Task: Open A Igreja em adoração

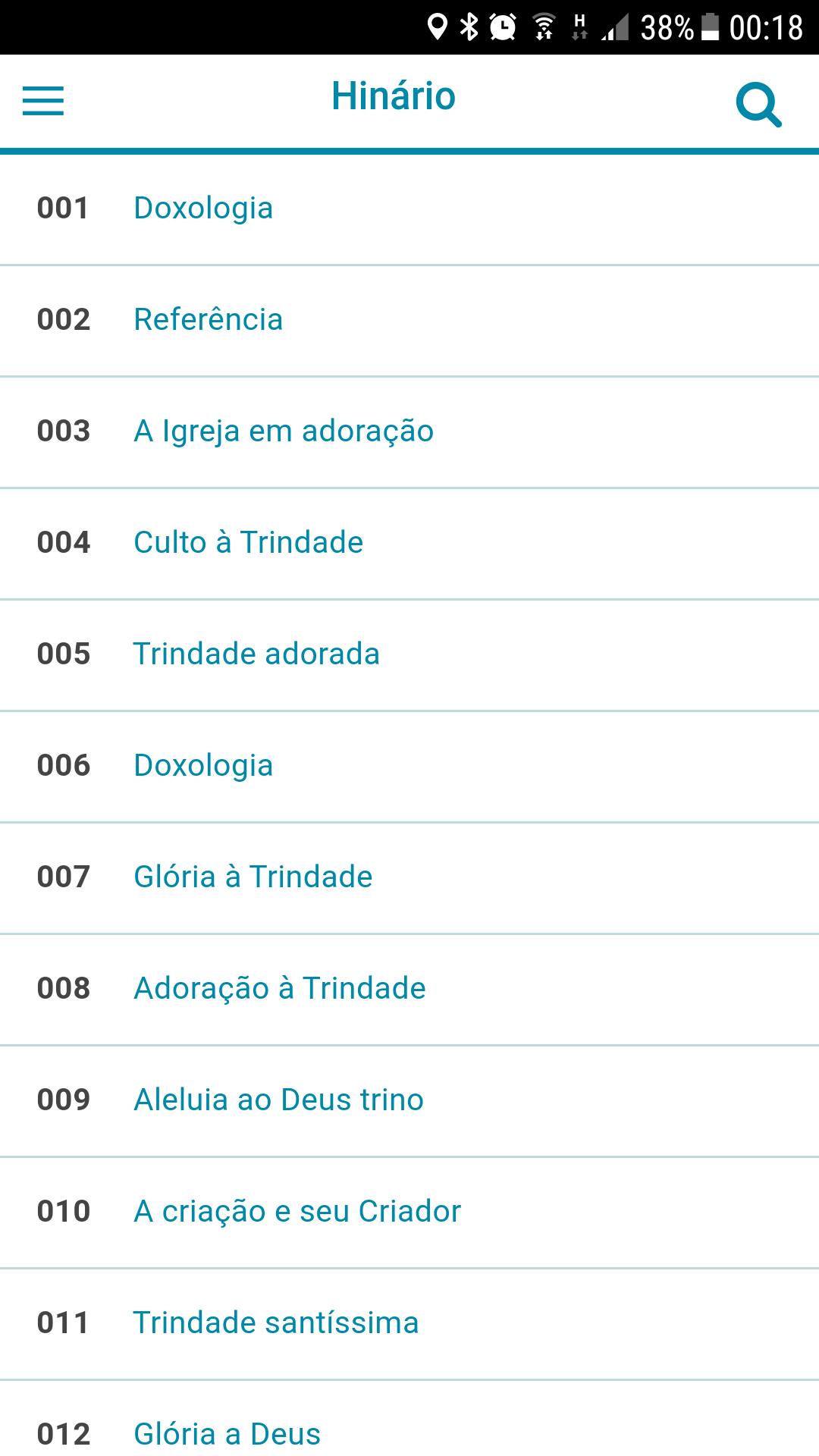Action: [x=409, y=432]
